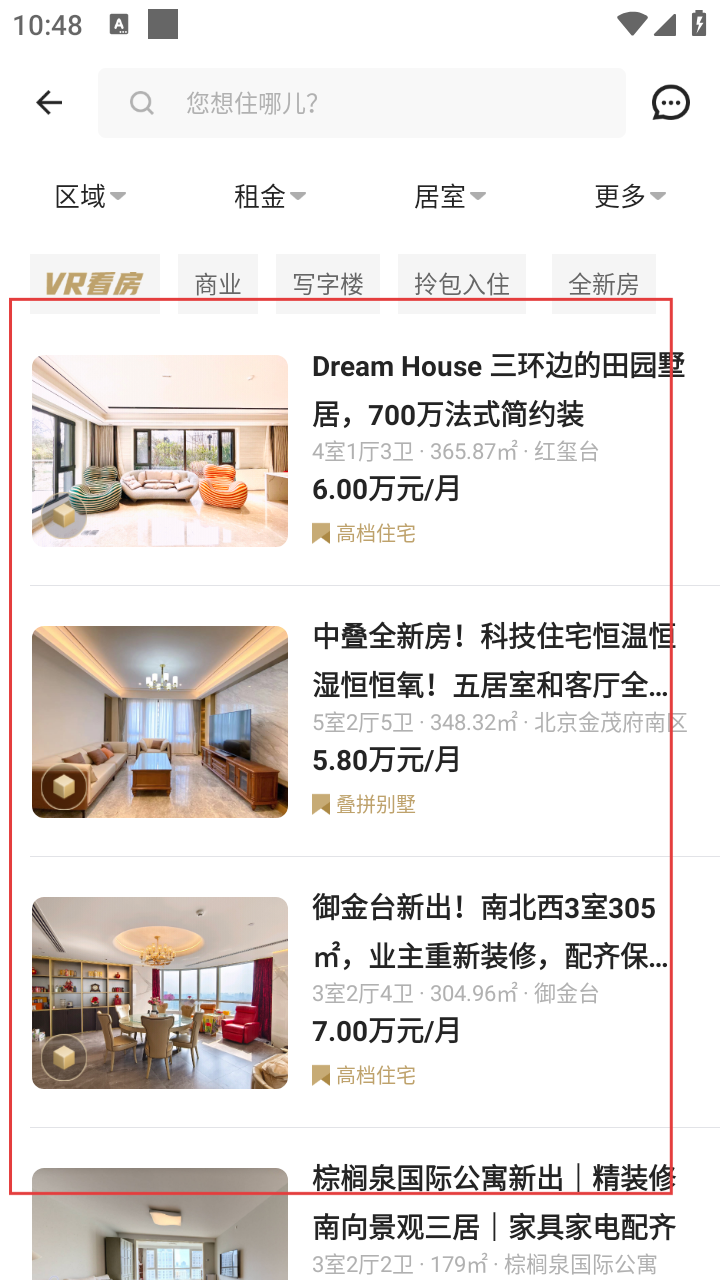Select the 商业 filter chip
This screenshot has width=720, height=1280.
(x=218, y=284)
